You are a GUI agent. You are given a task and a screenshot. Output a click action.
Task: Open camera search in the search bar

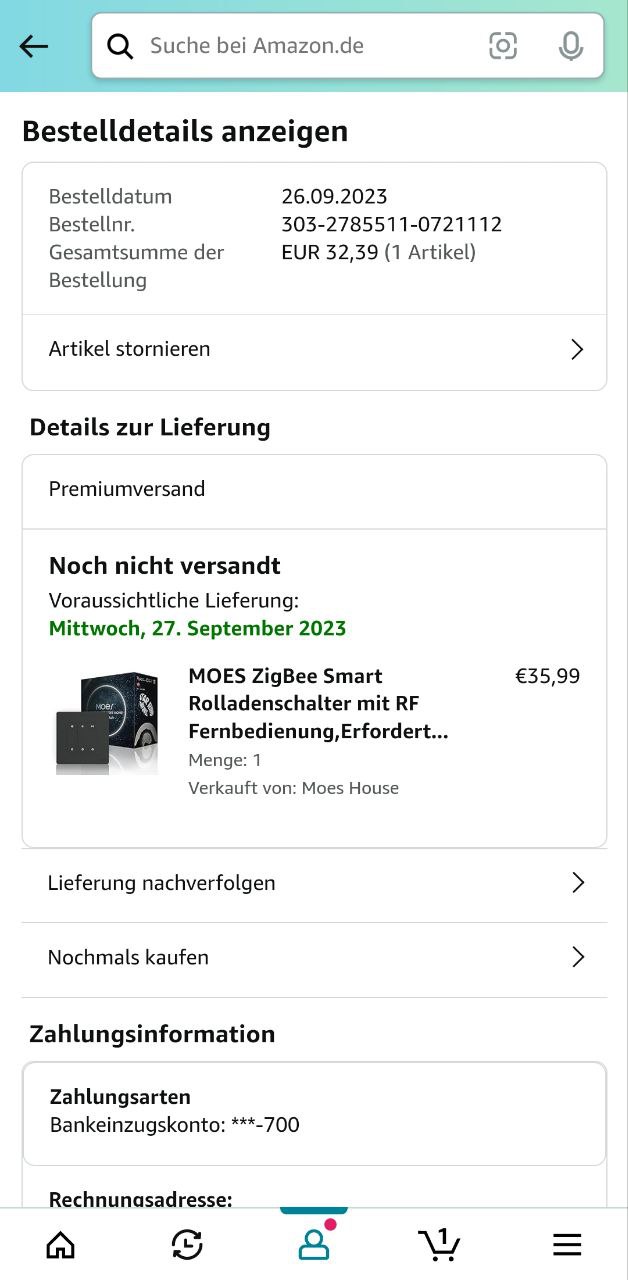pyautogui.click(x=503, y=46)
